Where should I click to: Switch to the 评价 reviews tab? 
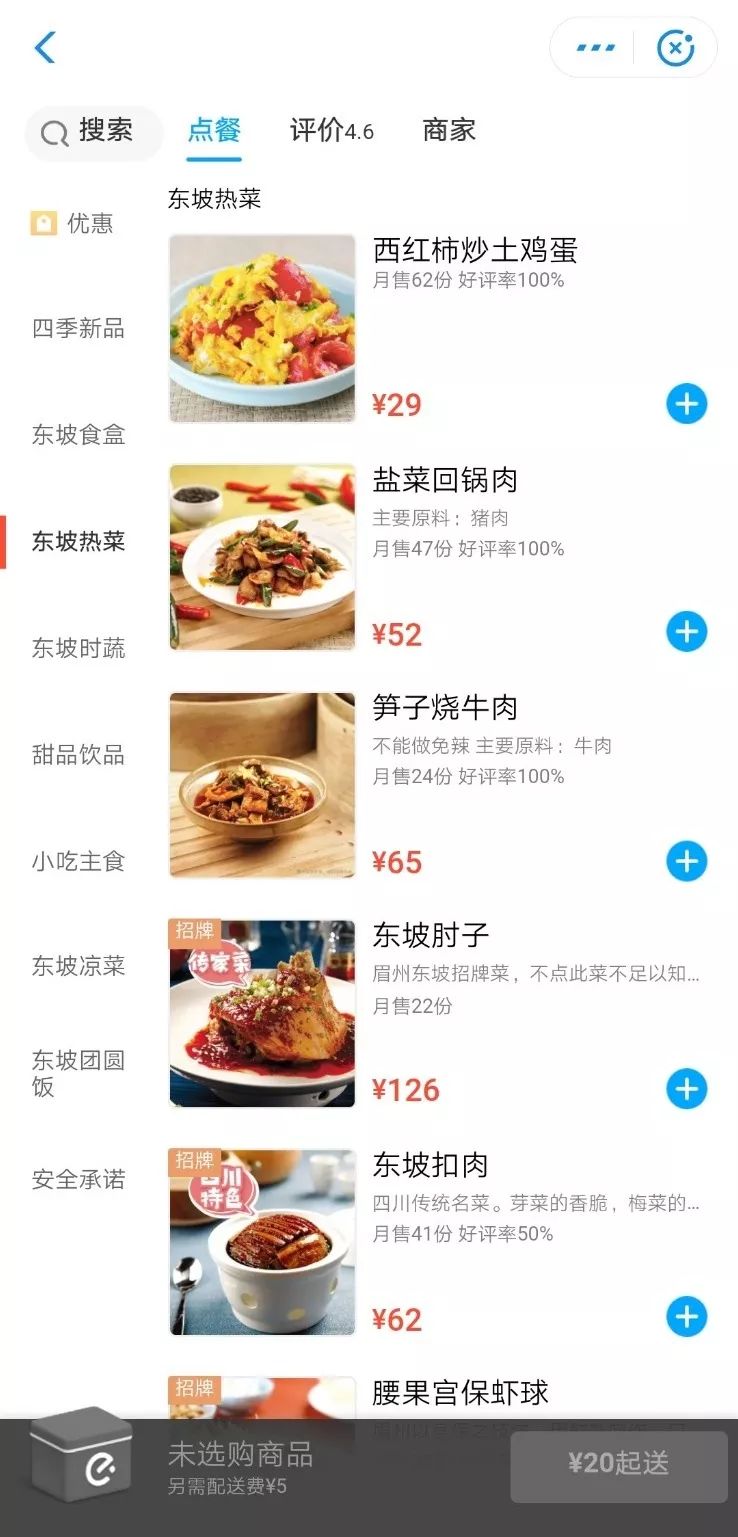pos(331,130)
